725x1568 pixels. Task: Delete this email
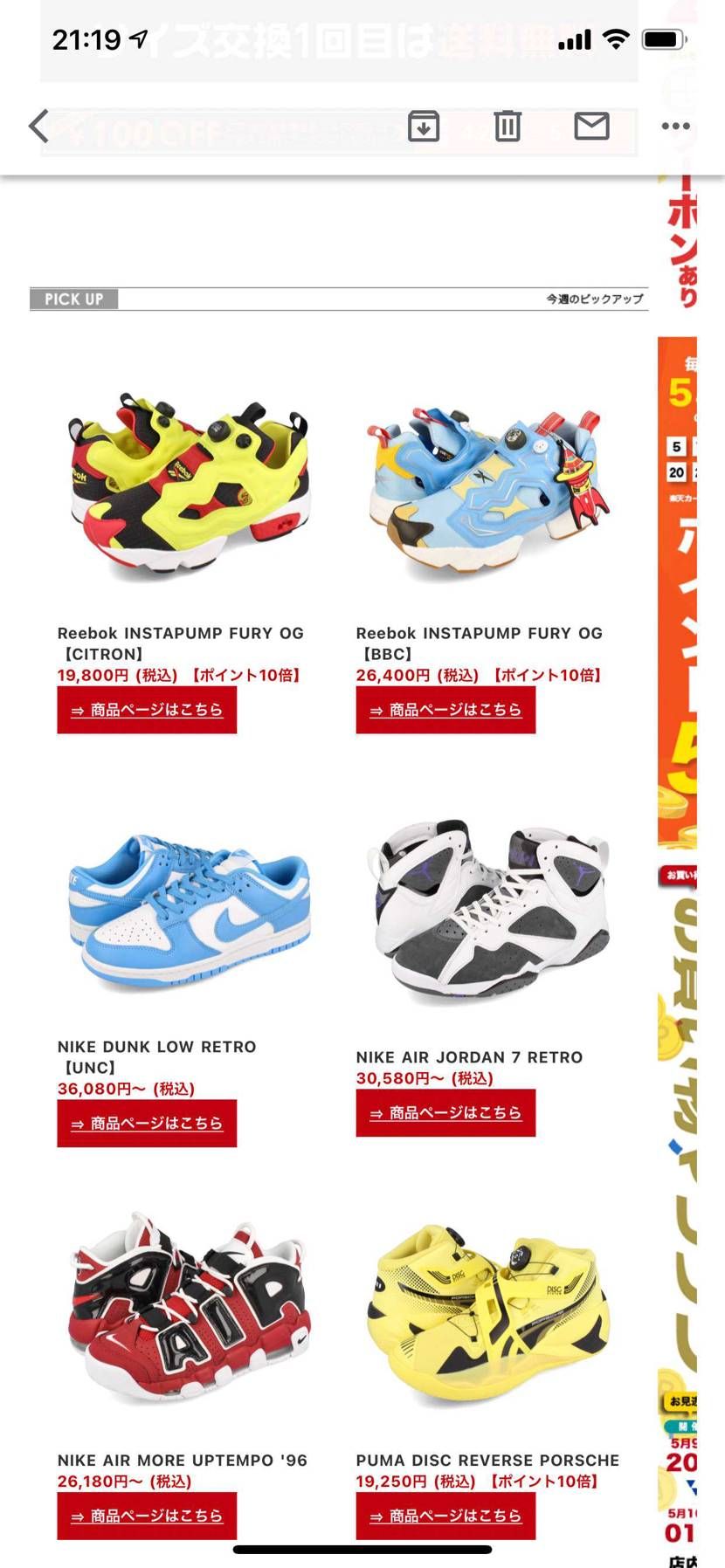(507, 127)
